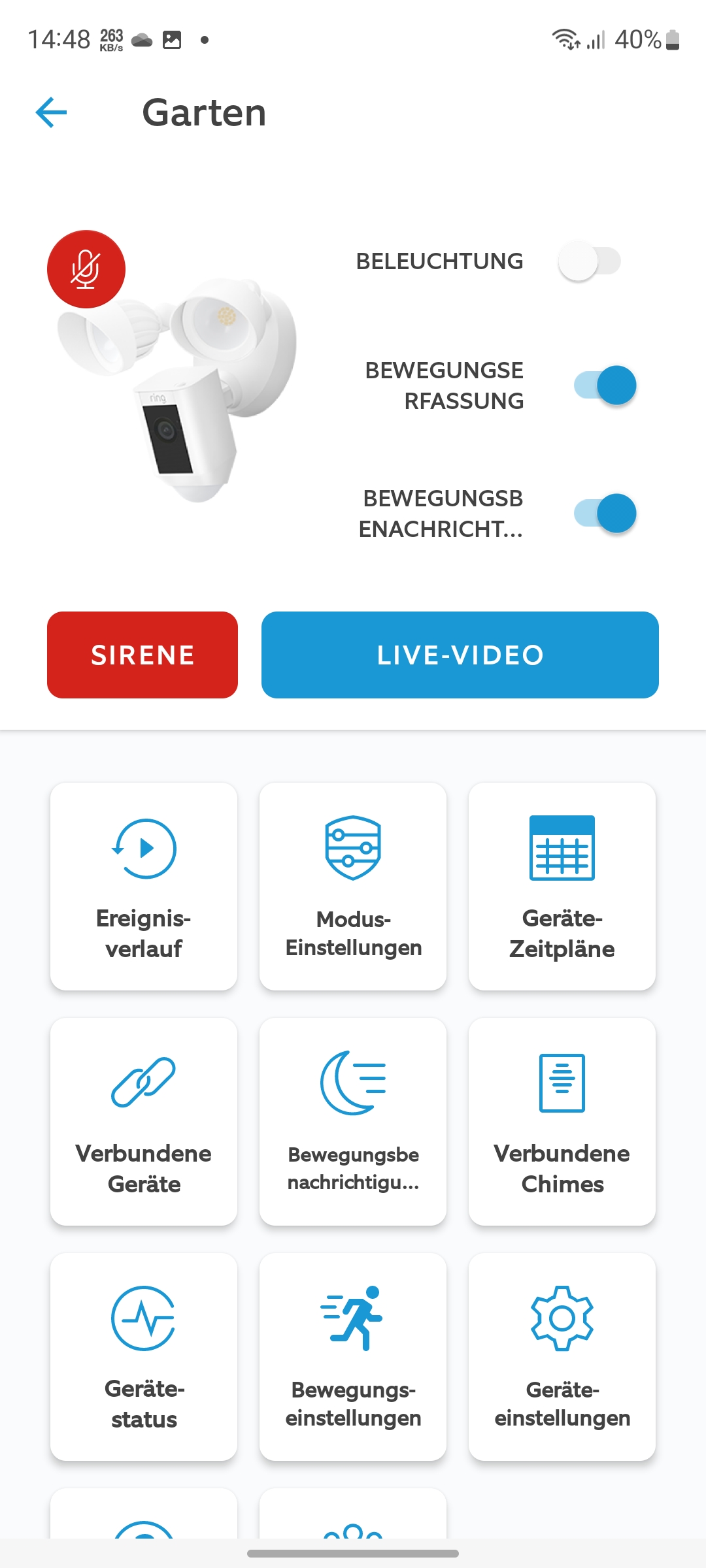Start the Live-Video stream
706x1568 pixels.
460,655
